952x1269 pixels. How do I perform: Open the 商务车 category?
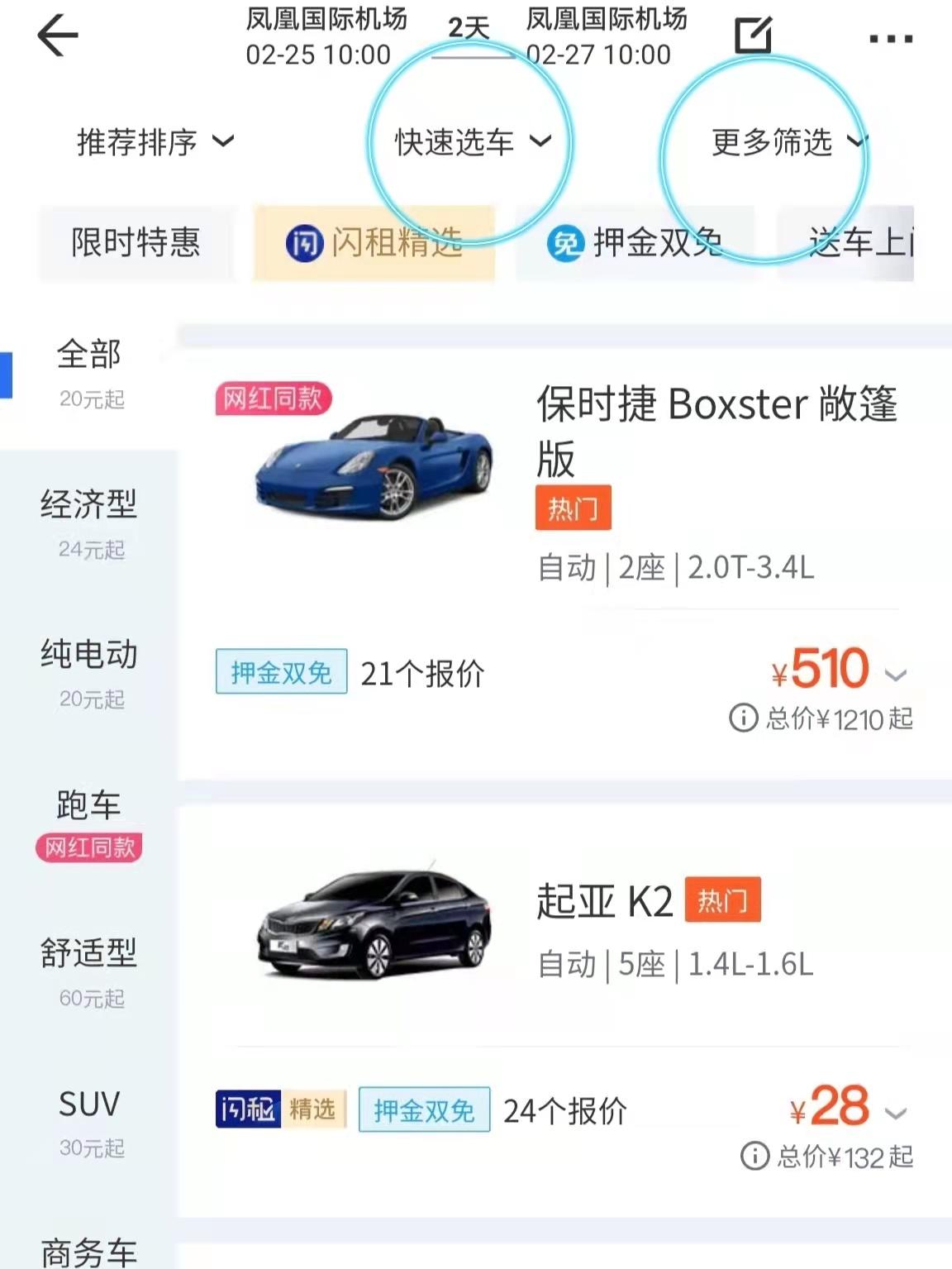(89, 1250)
